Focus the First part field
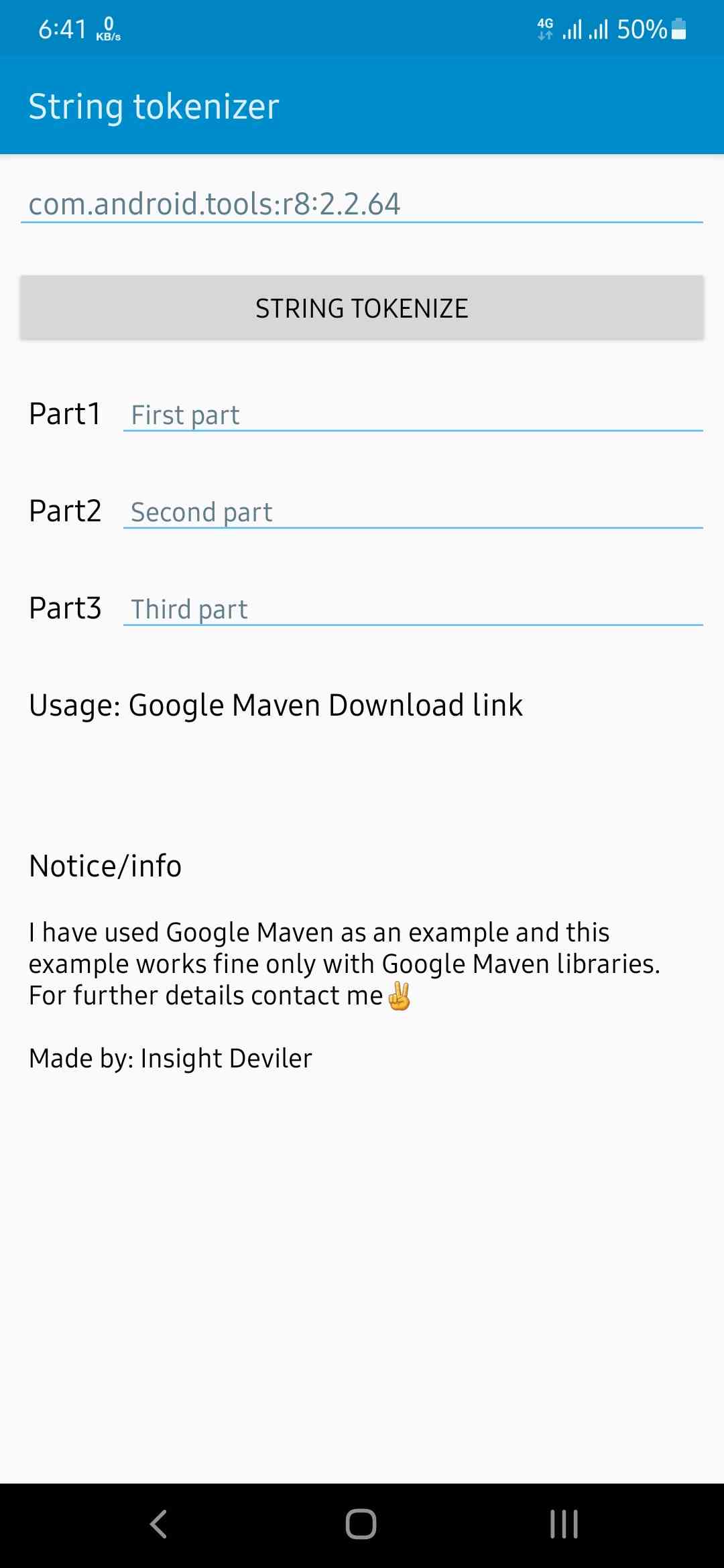 pyautogui.click(x=412, y=415)
